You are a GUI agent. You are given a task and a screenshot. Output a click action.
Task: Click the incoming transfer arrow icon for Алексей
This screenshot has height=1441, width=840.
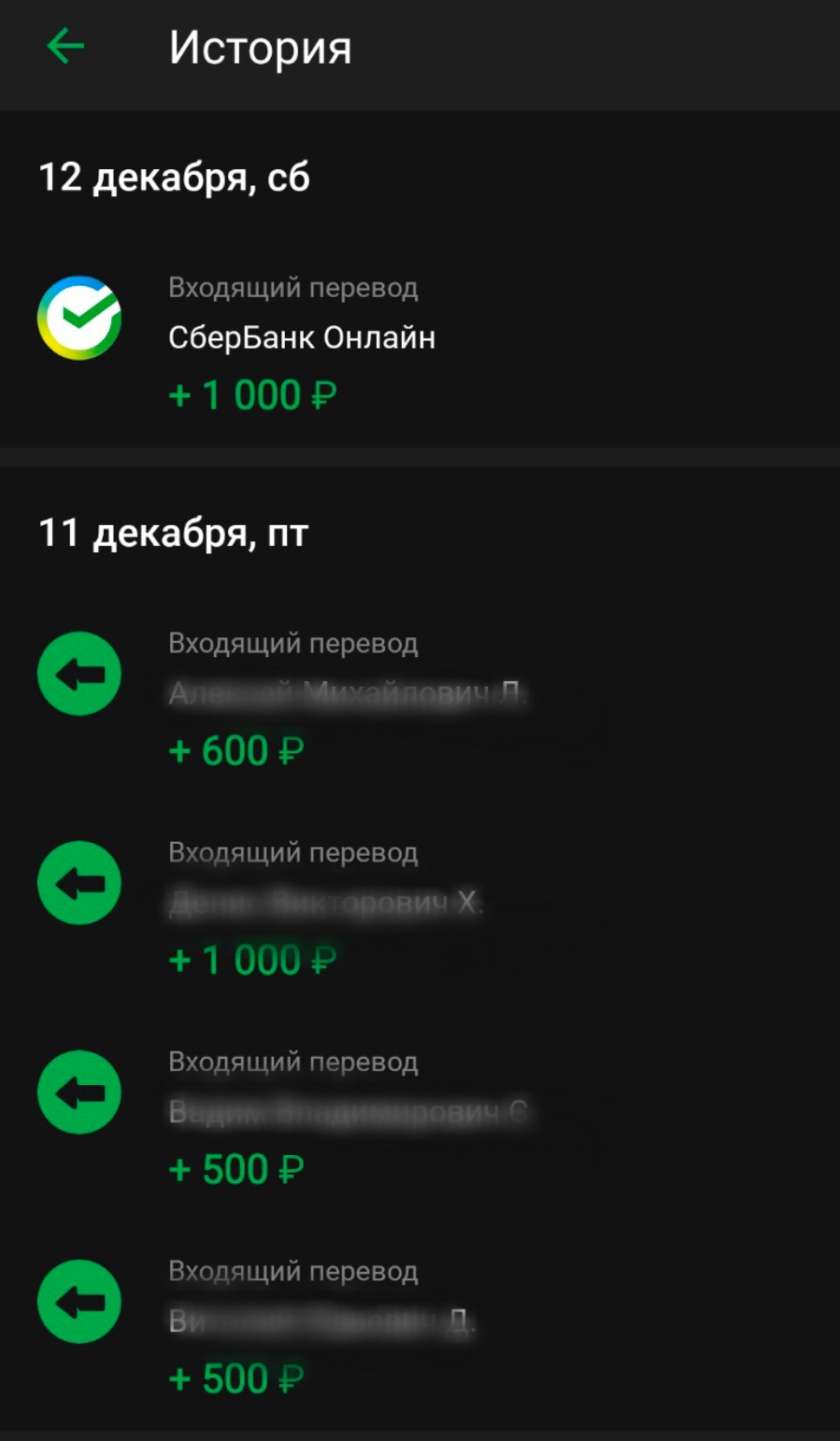pyautogui.click(x=78, y=672)
